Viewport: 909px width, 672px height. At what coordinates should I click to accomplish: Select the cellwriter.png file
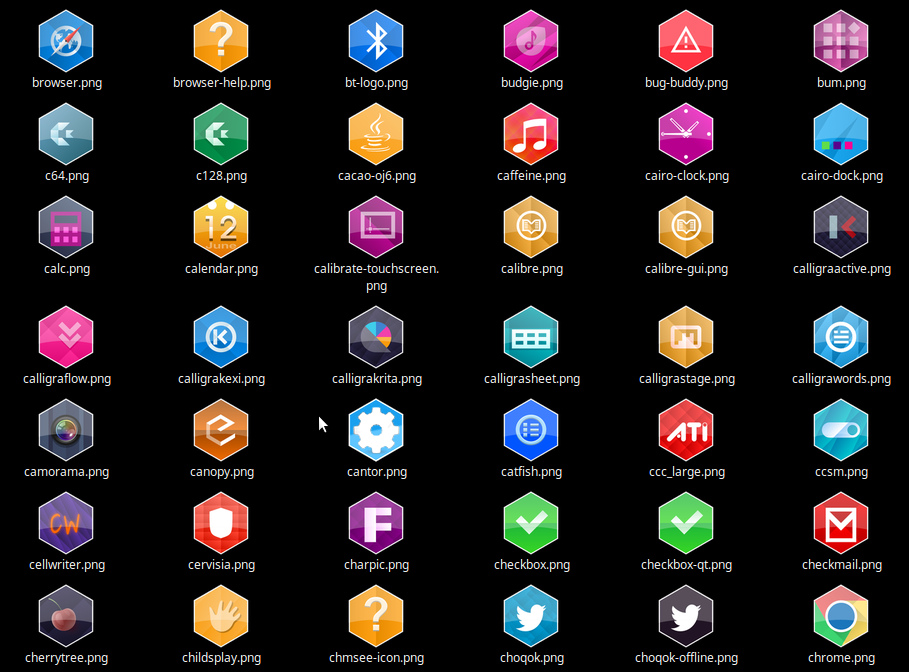coord(66,522)
